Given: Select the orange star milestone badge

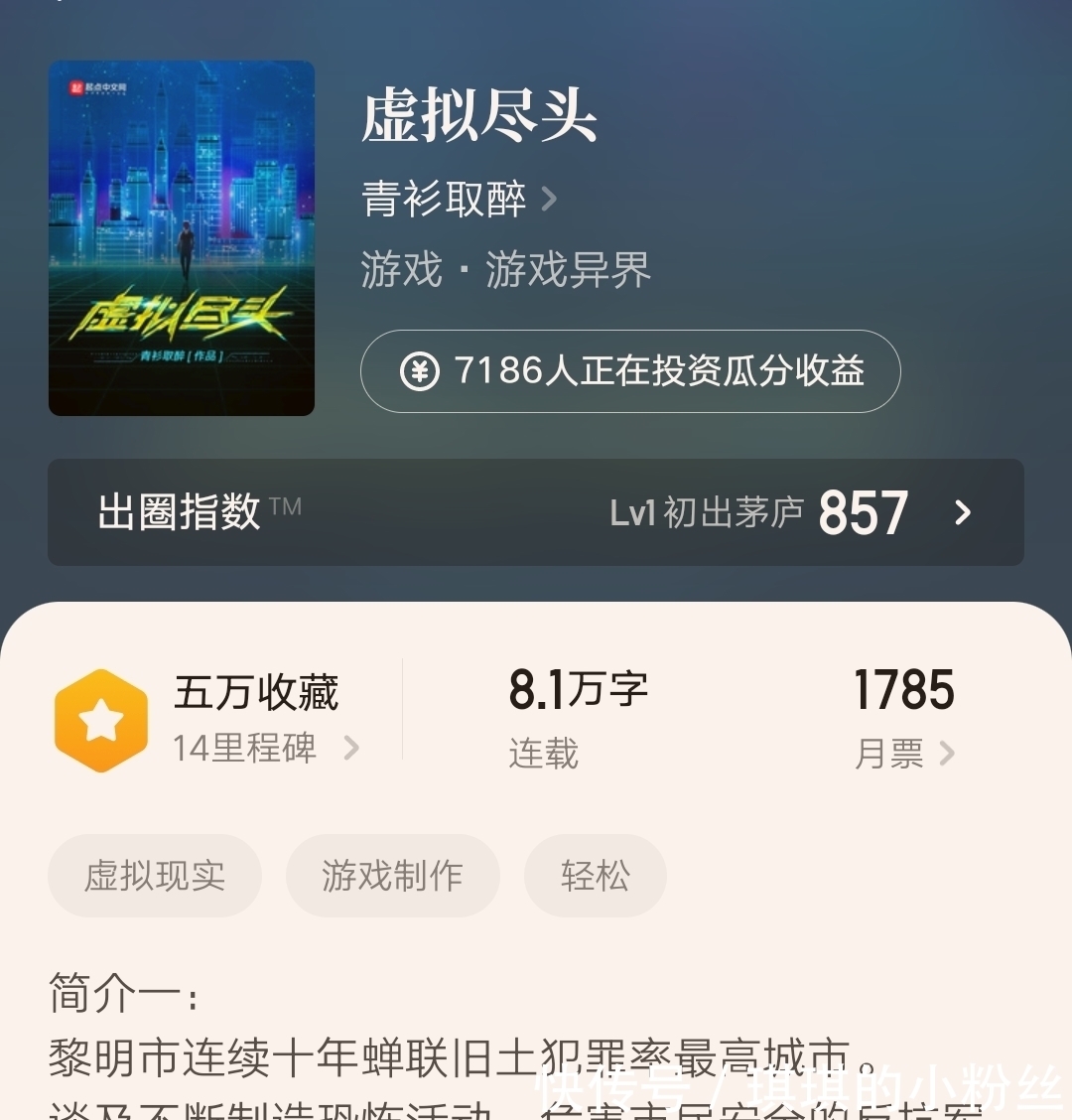Looking at the screenshot, I should tap(101, 717).
